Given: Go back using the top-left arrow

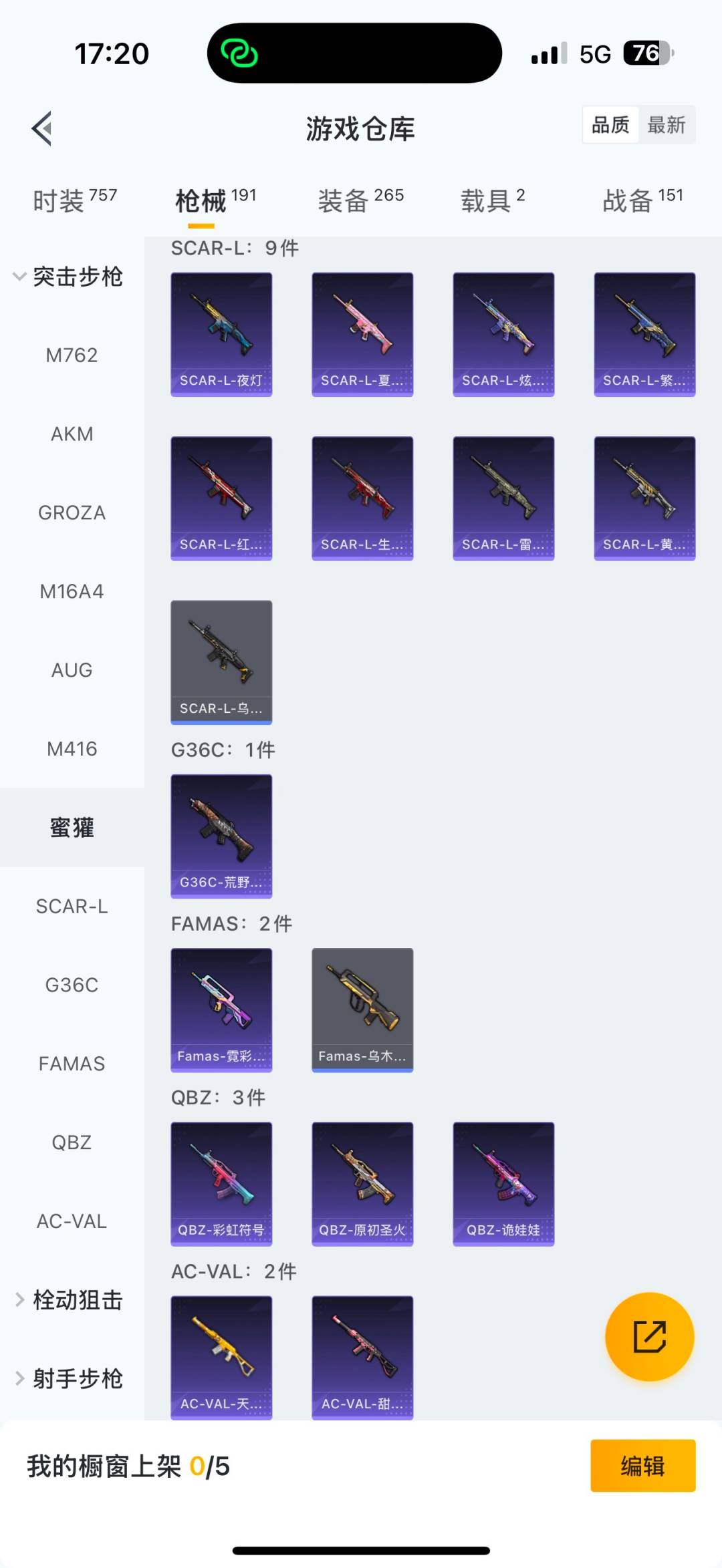Looking at the screenshot, I should [x=42, y=128].
